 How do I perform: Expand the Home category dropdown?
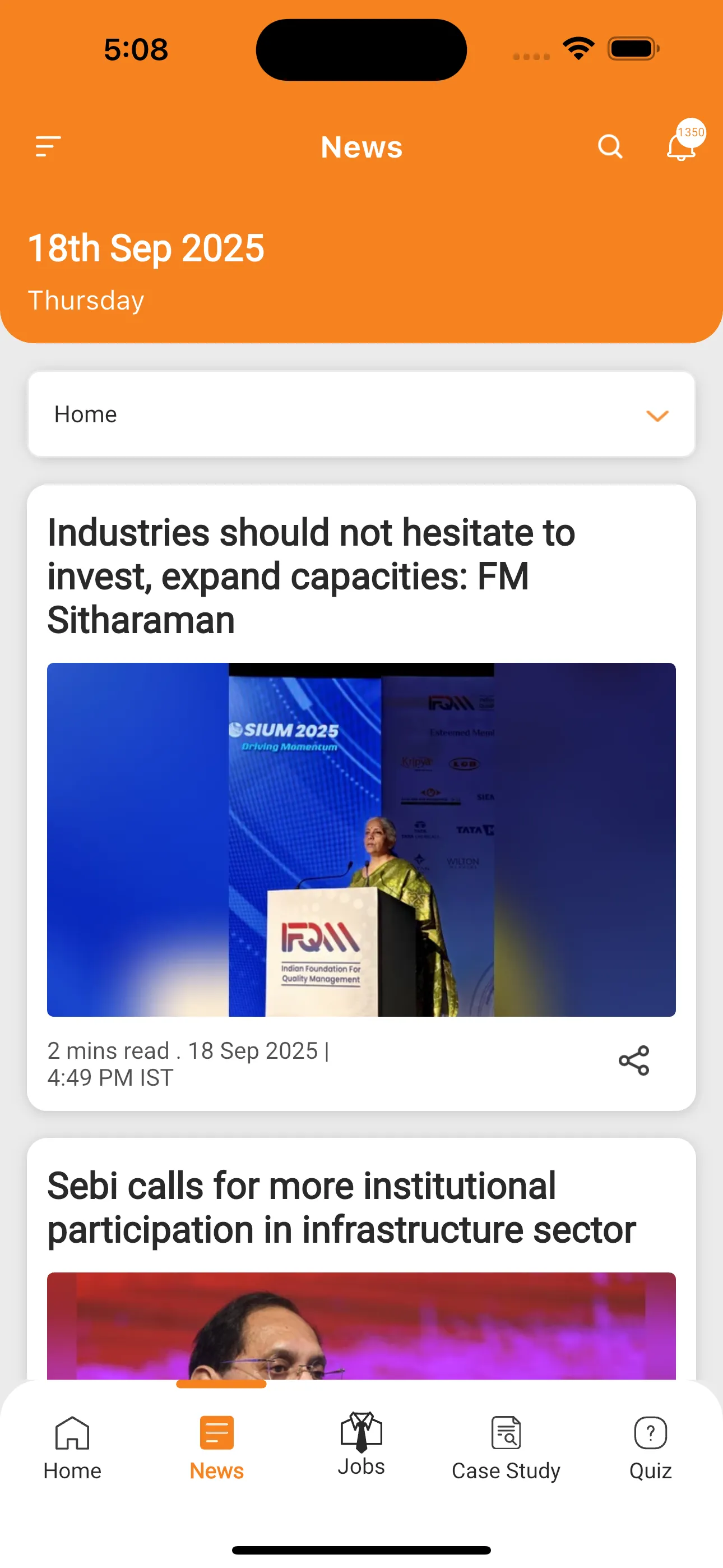pos(361,414)
